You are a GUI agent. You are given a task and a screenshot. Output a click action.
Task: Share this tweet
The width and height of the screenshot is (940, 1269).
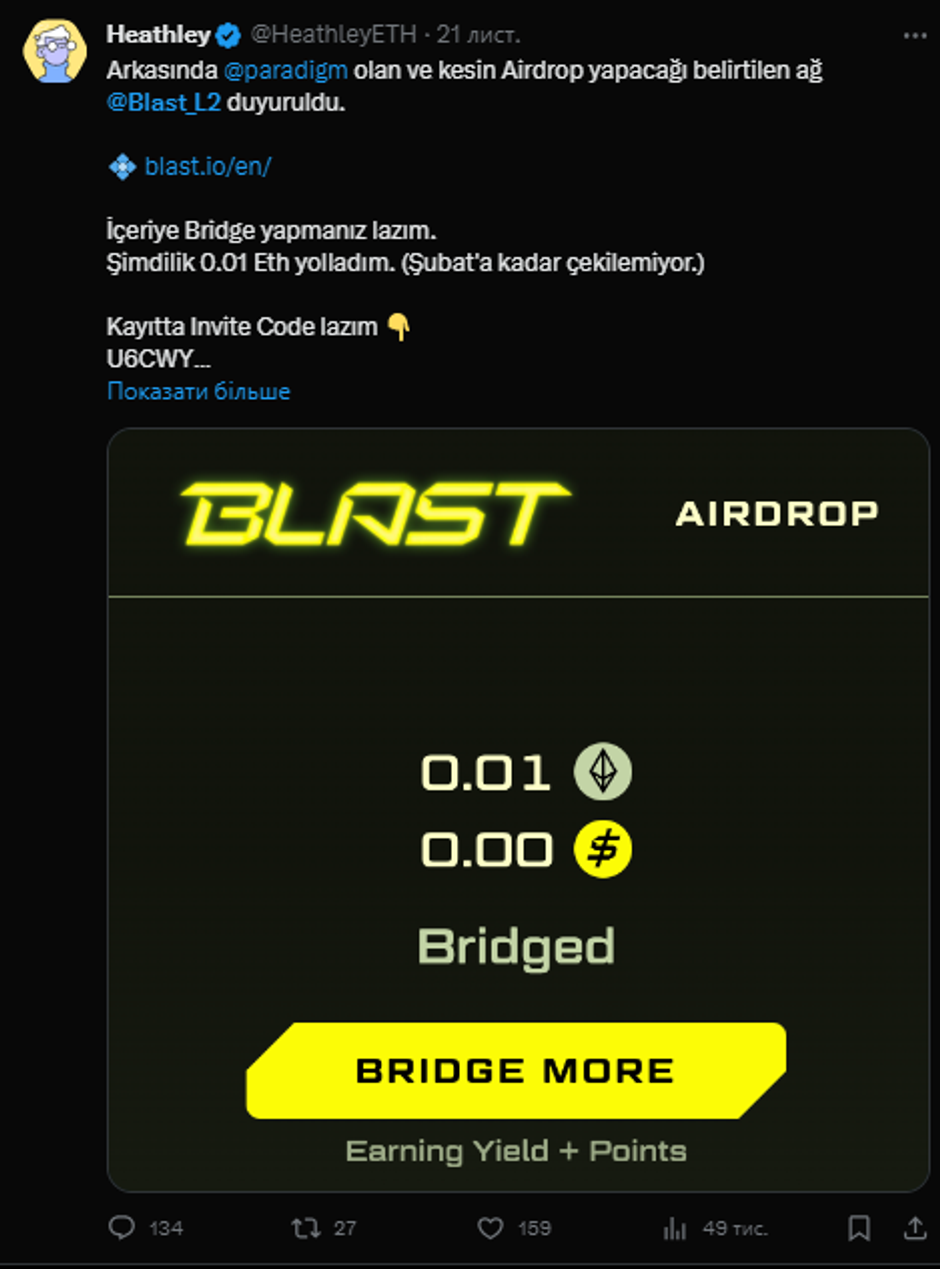(x=914, y=1228)
